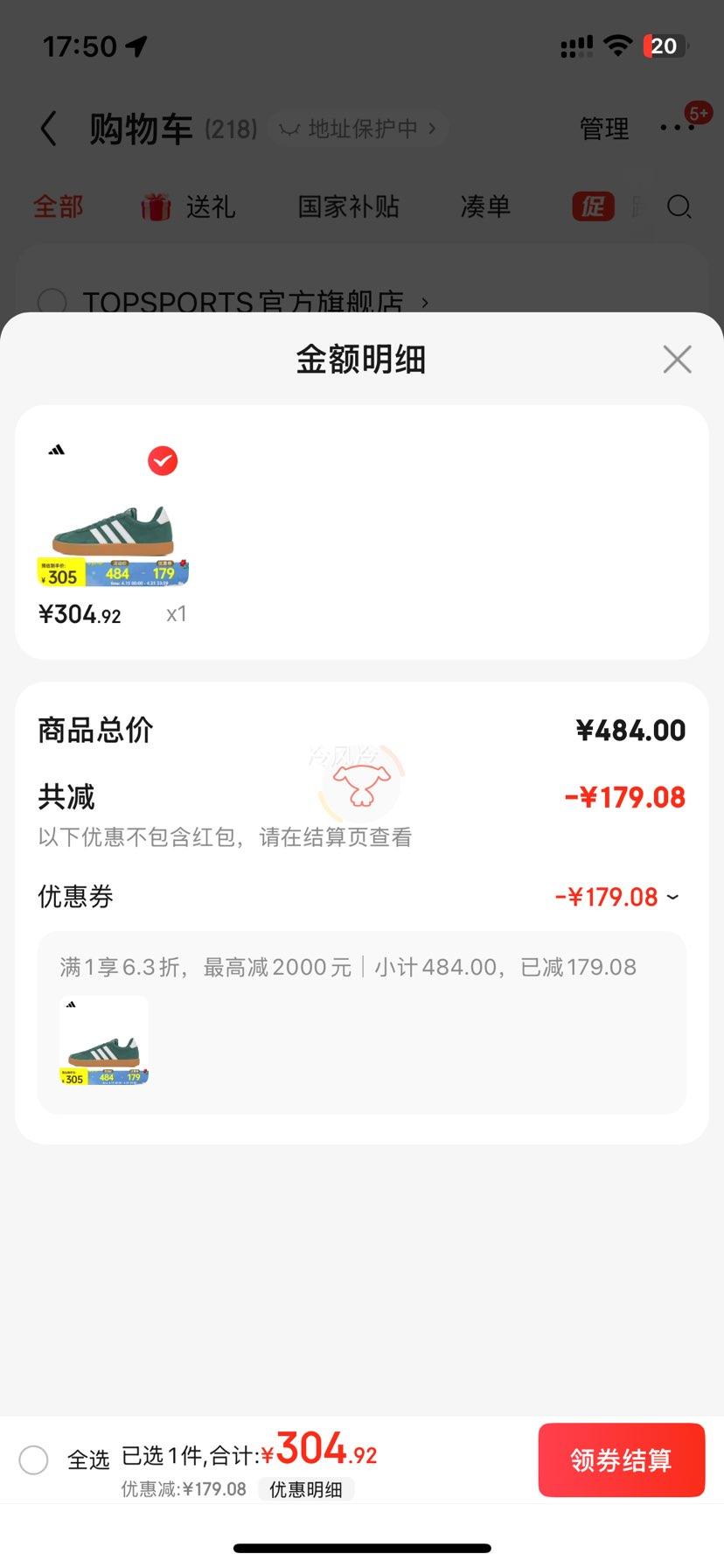The width and height of the screenshot is (724, 1568).
Task: Switch to the 国家补贴 tab
Action: coord(349,206)
